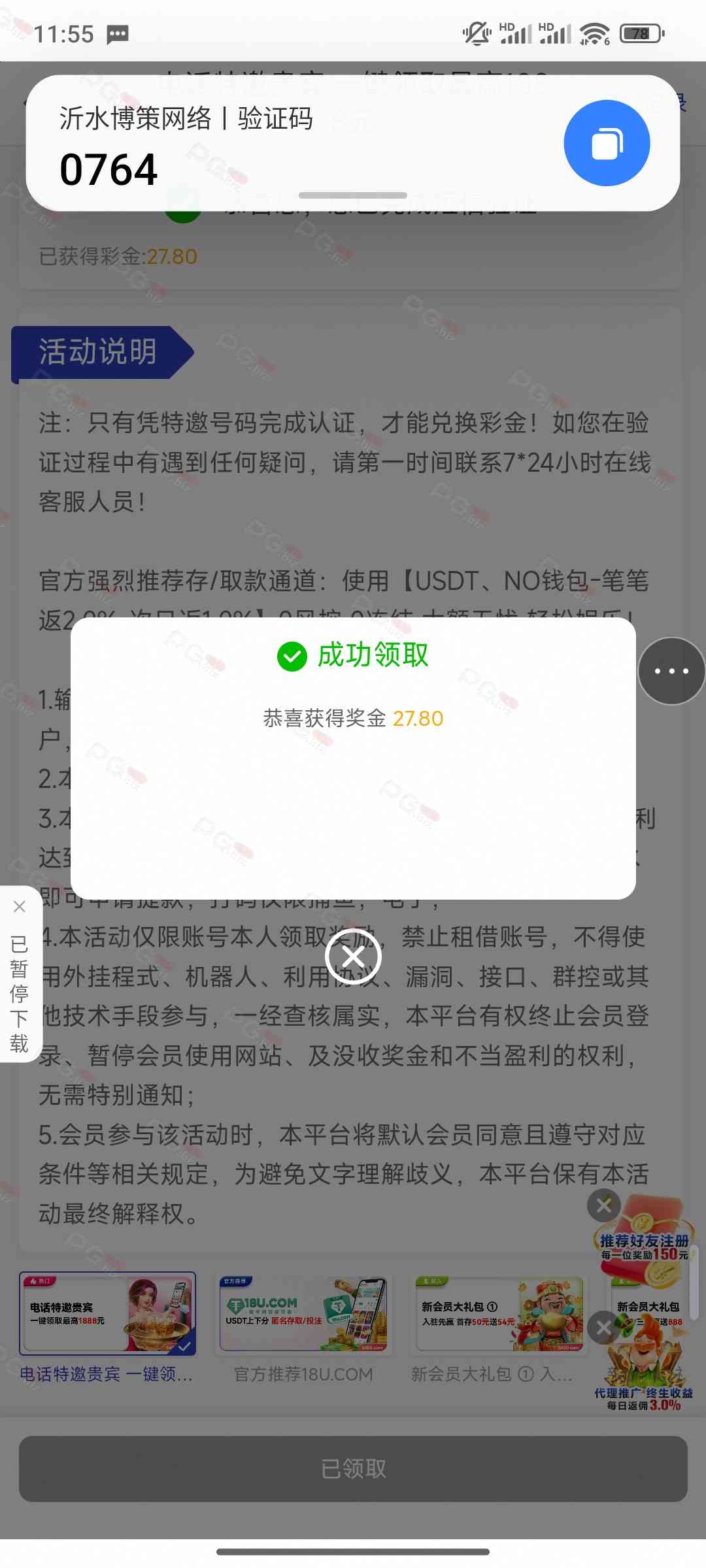Viewport: 706px width, 1568px height.
Task: Tap the 已领取 button
Action: (x=353, y=1469)
